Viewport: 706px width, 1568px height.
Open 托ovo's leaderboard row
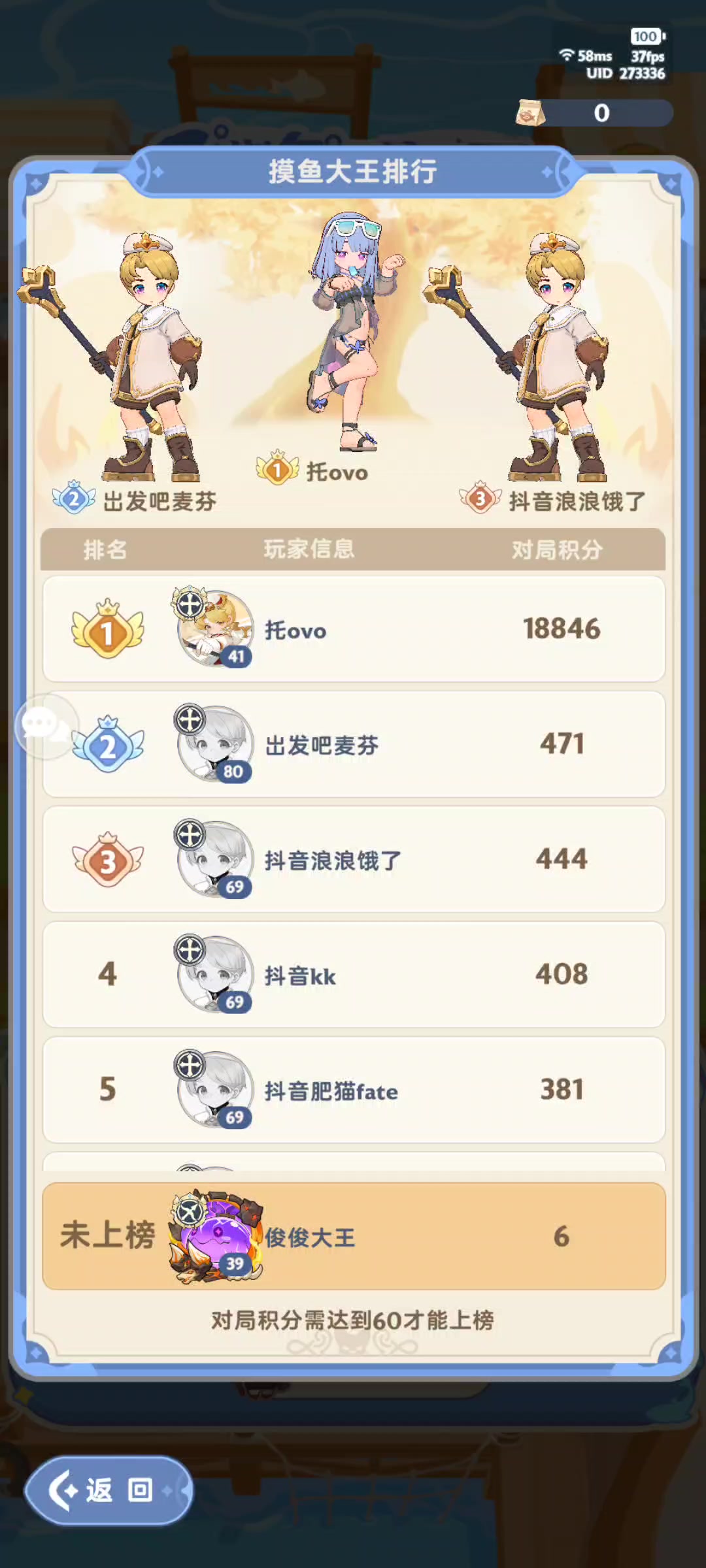click(x=353, y=629)
